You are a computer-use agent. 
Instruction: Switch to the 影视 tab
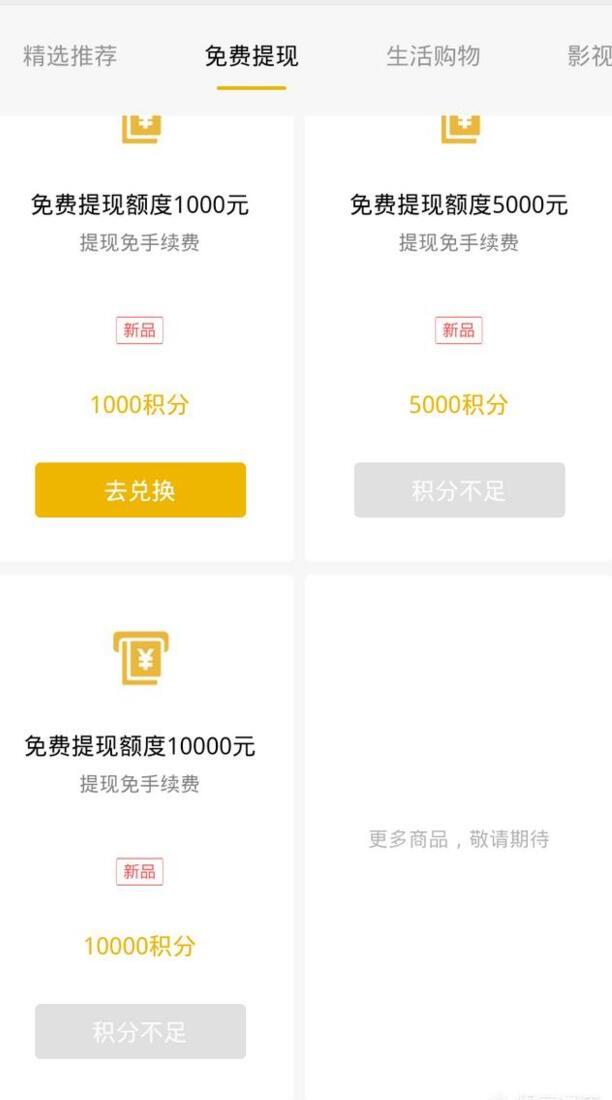click(589, 56)
